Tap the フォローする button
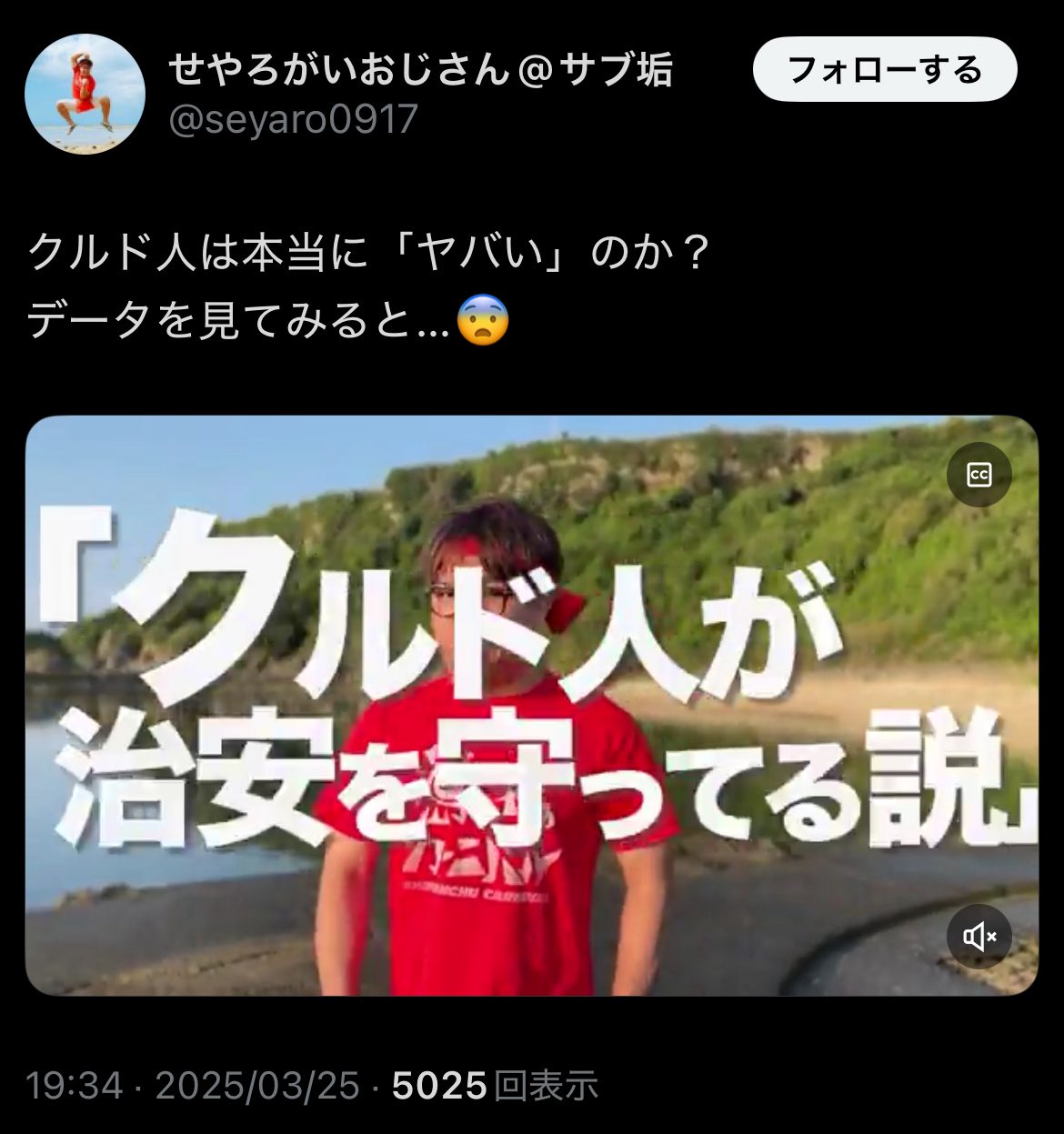 884,69
